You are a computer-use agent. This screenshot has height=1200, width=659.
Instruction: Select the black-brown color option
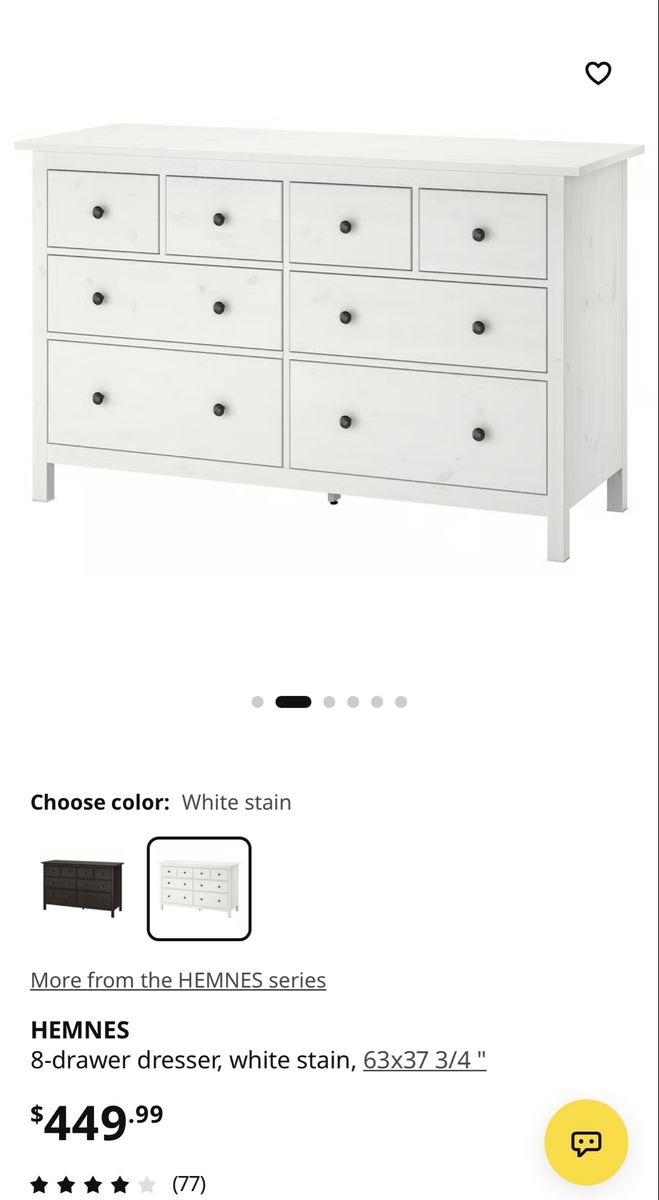pyautogui.click(x=82, y=887)
